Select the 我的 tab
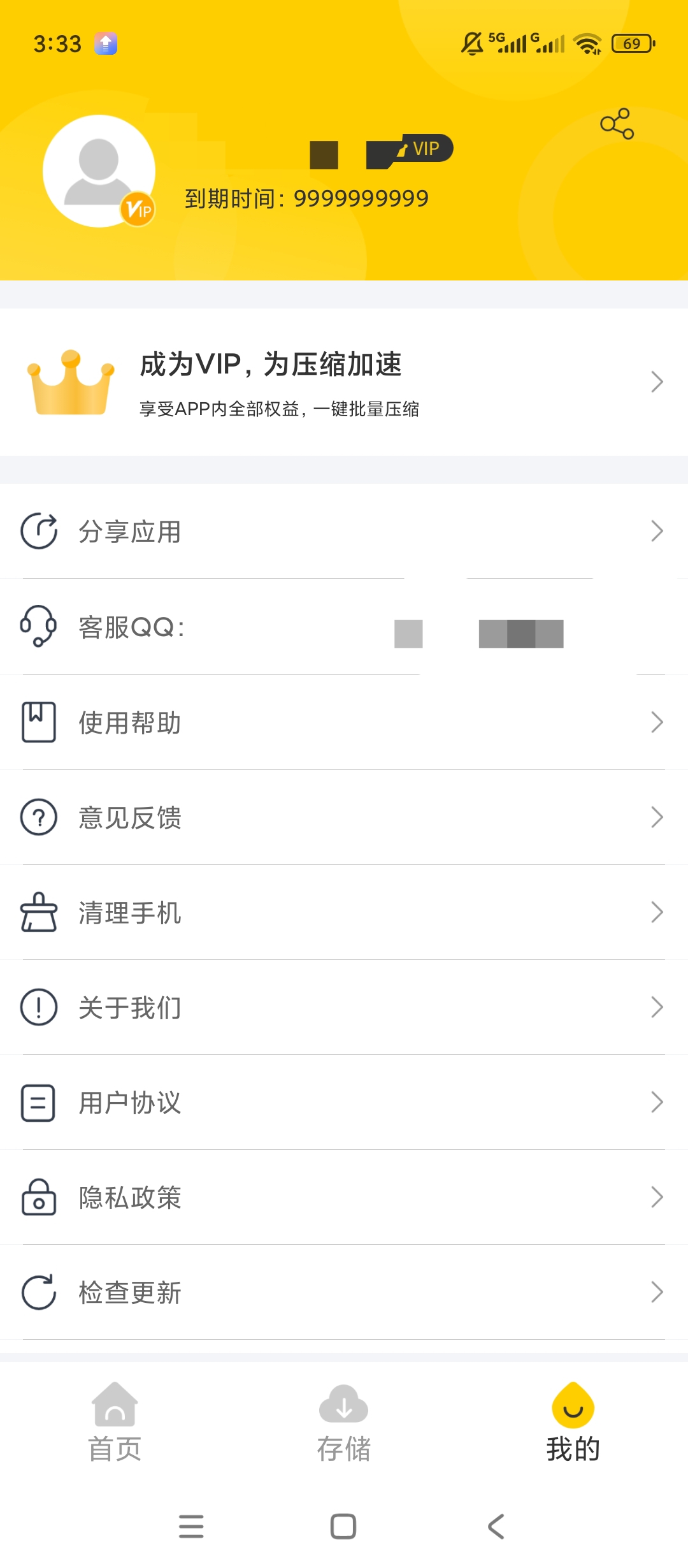 [x=573, y=1422]
